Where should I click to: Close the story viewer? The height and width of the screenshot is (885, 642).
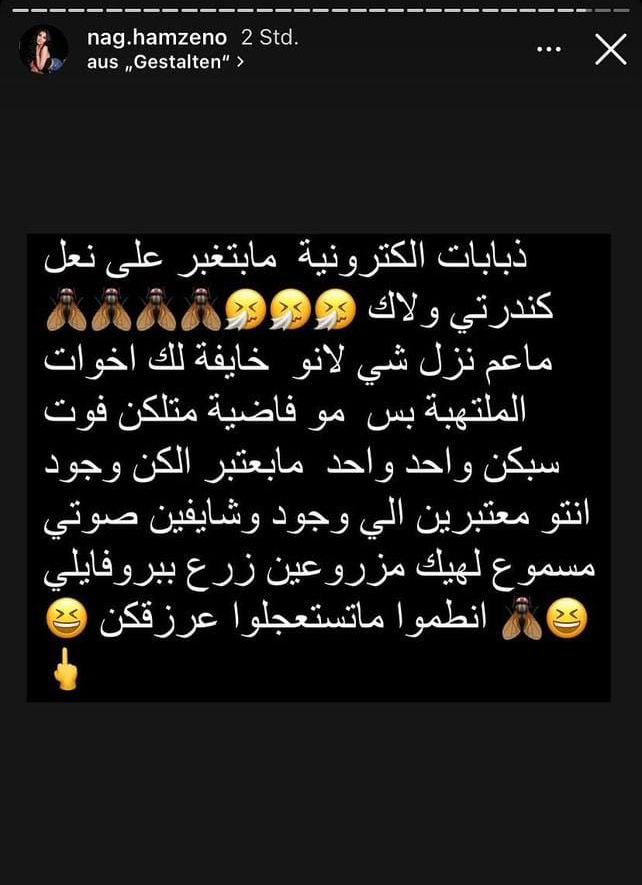610,49
